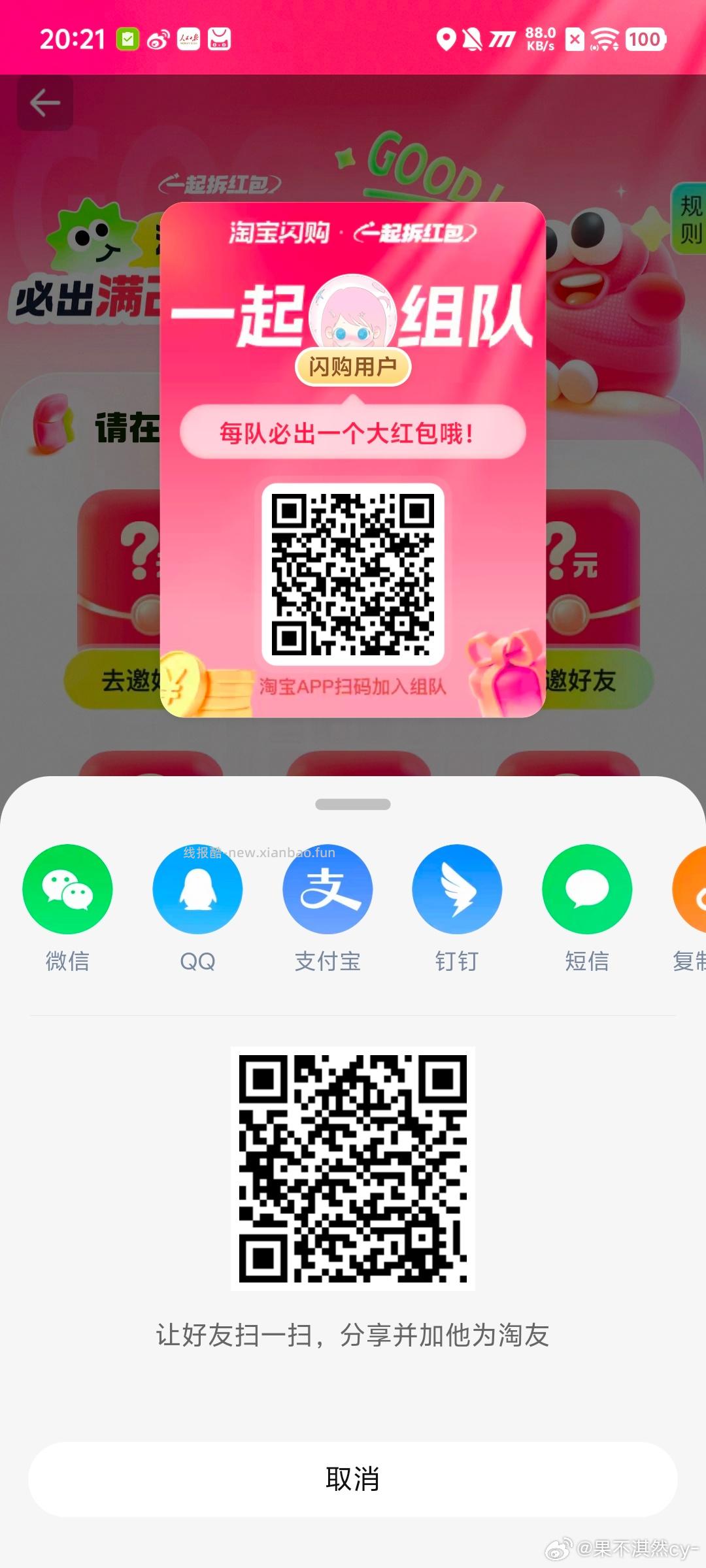
Task: Open the 闪购用户 badge
Action: [352, 367]
